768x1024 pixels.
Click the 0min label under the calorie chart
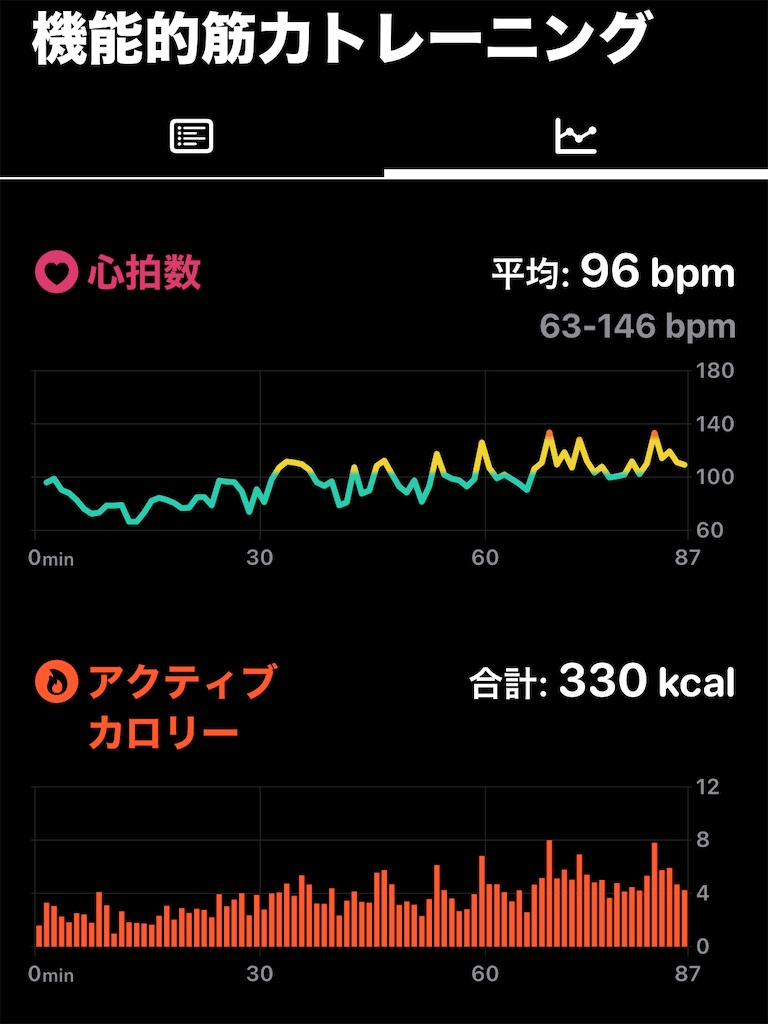pyautogui.click(x=50, y=973)
